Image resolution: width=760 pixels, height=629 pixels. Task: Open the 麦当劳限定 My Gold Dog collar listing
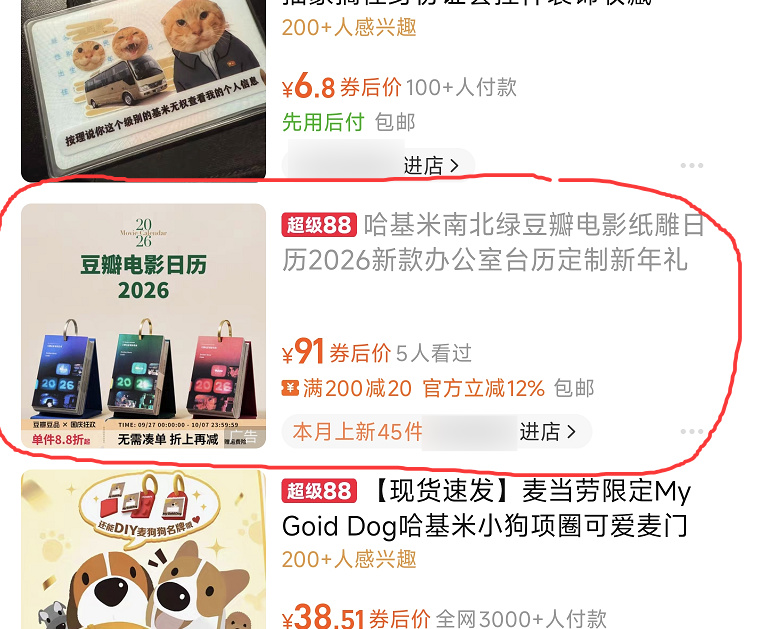[x=486, y=508]
